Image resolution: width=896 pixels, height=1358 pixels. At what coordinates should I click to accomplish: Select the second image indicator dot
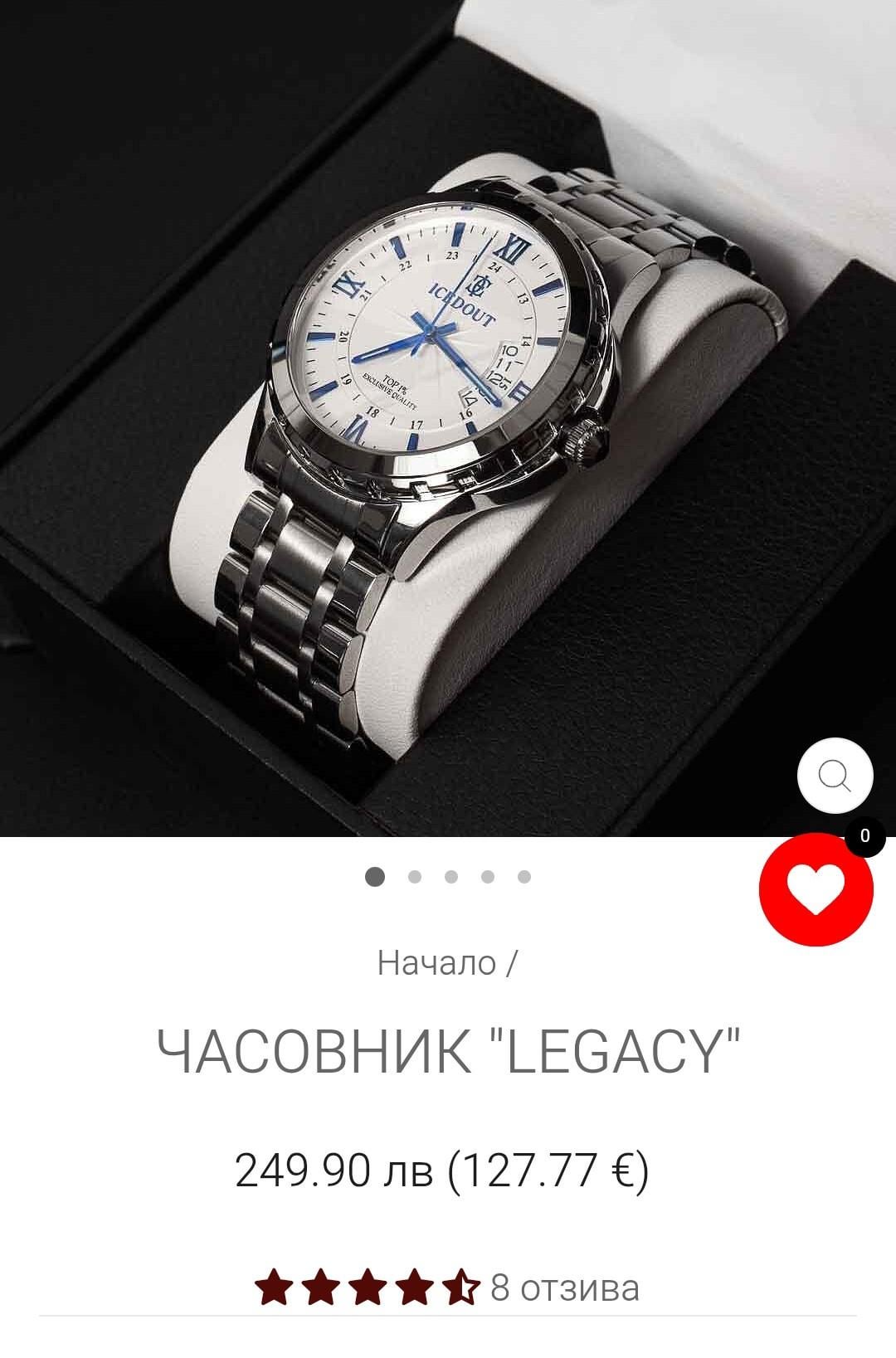point(415,877)
